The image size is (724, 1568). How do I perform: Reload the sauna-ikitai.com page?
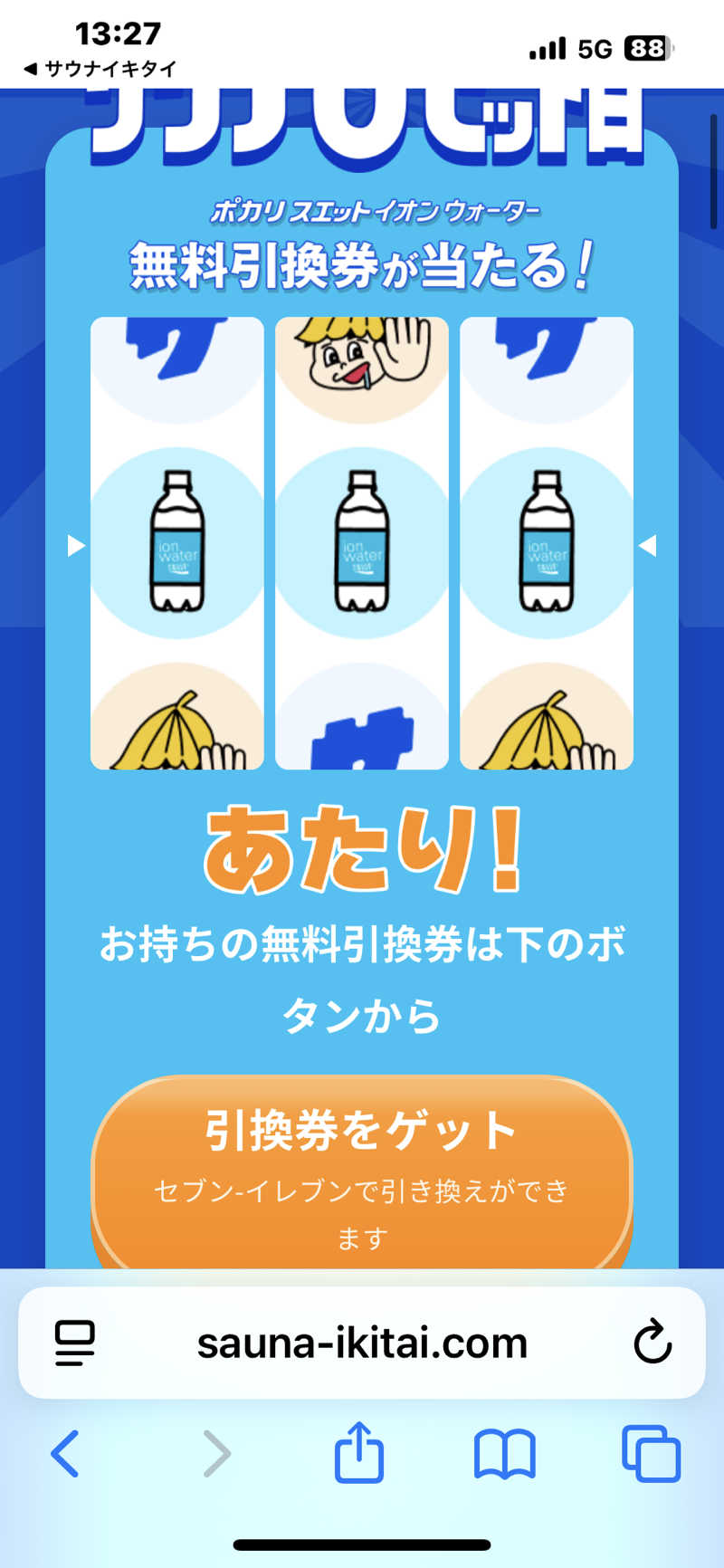point(653,1343)
